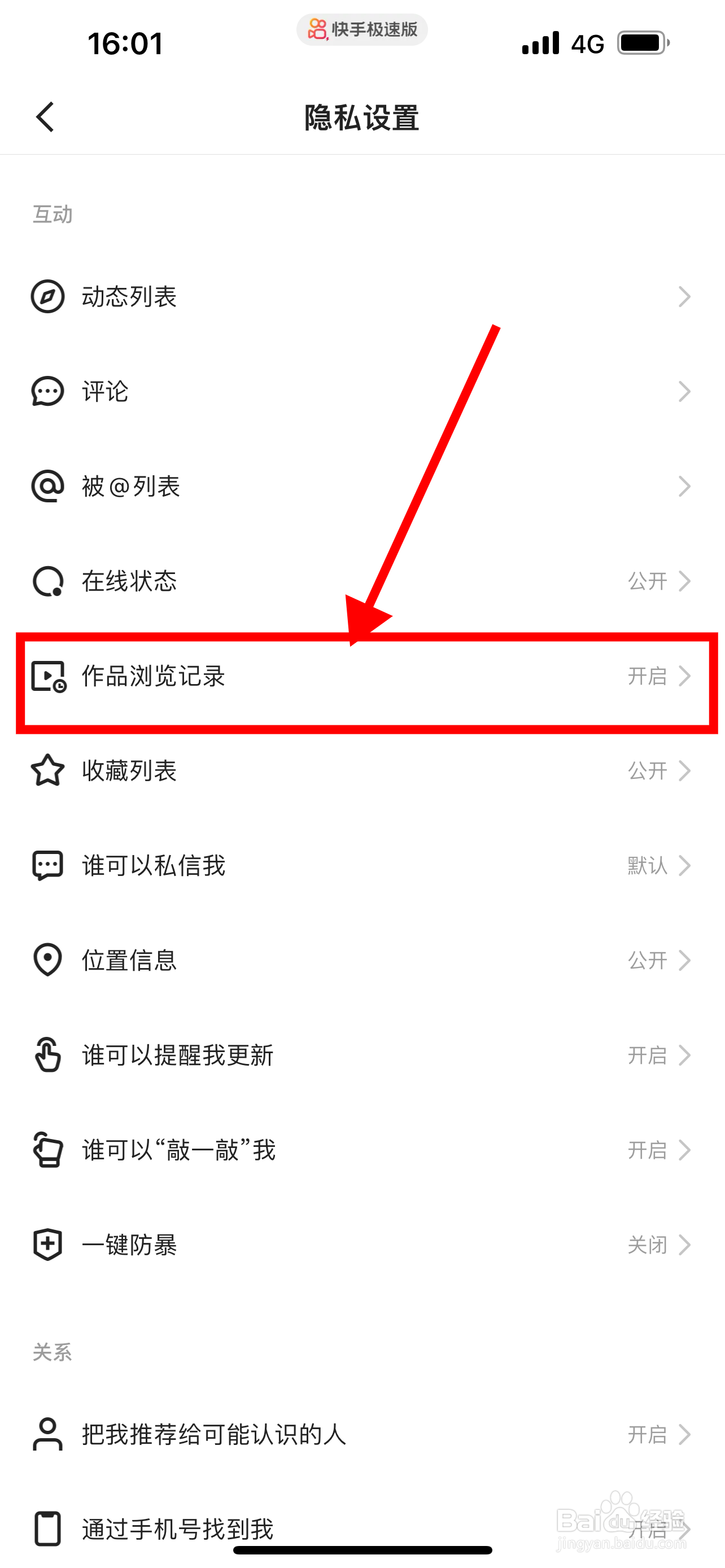
Task: Select the shield icon beside 一键防暴
Action: pyautogui.click(x=48, y=1245)
